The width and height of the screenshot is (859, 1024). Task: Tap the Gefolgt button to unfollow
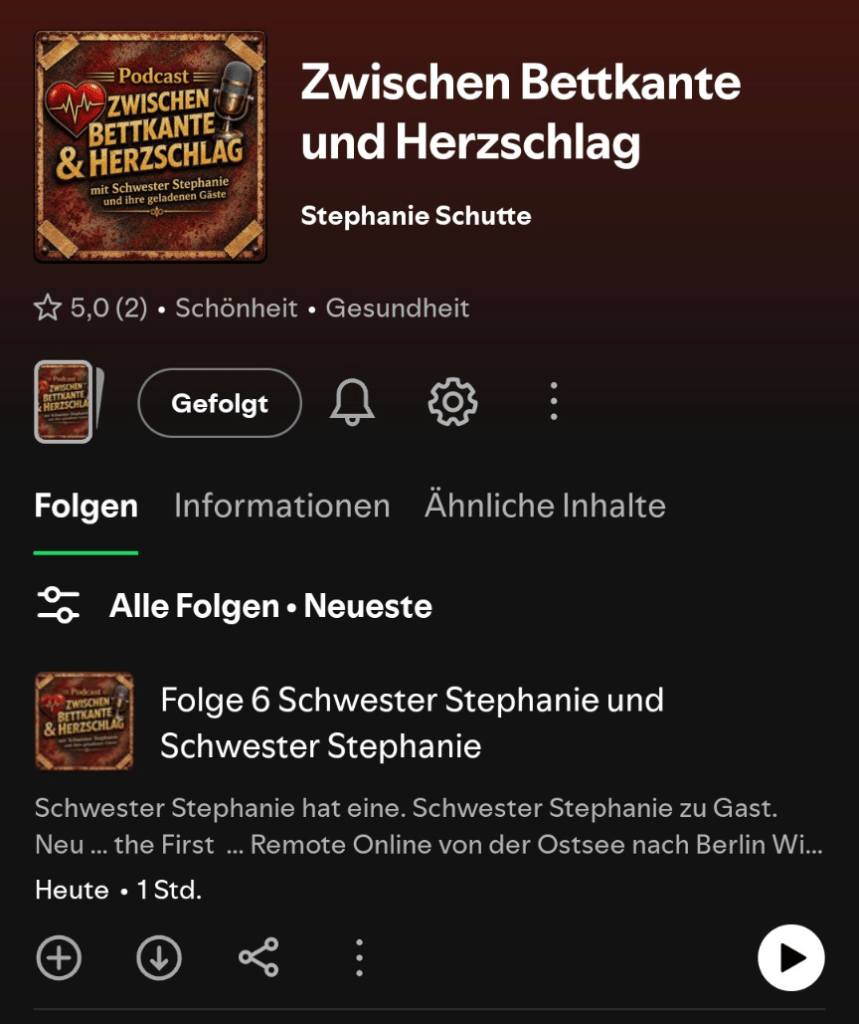coord(219,403)
